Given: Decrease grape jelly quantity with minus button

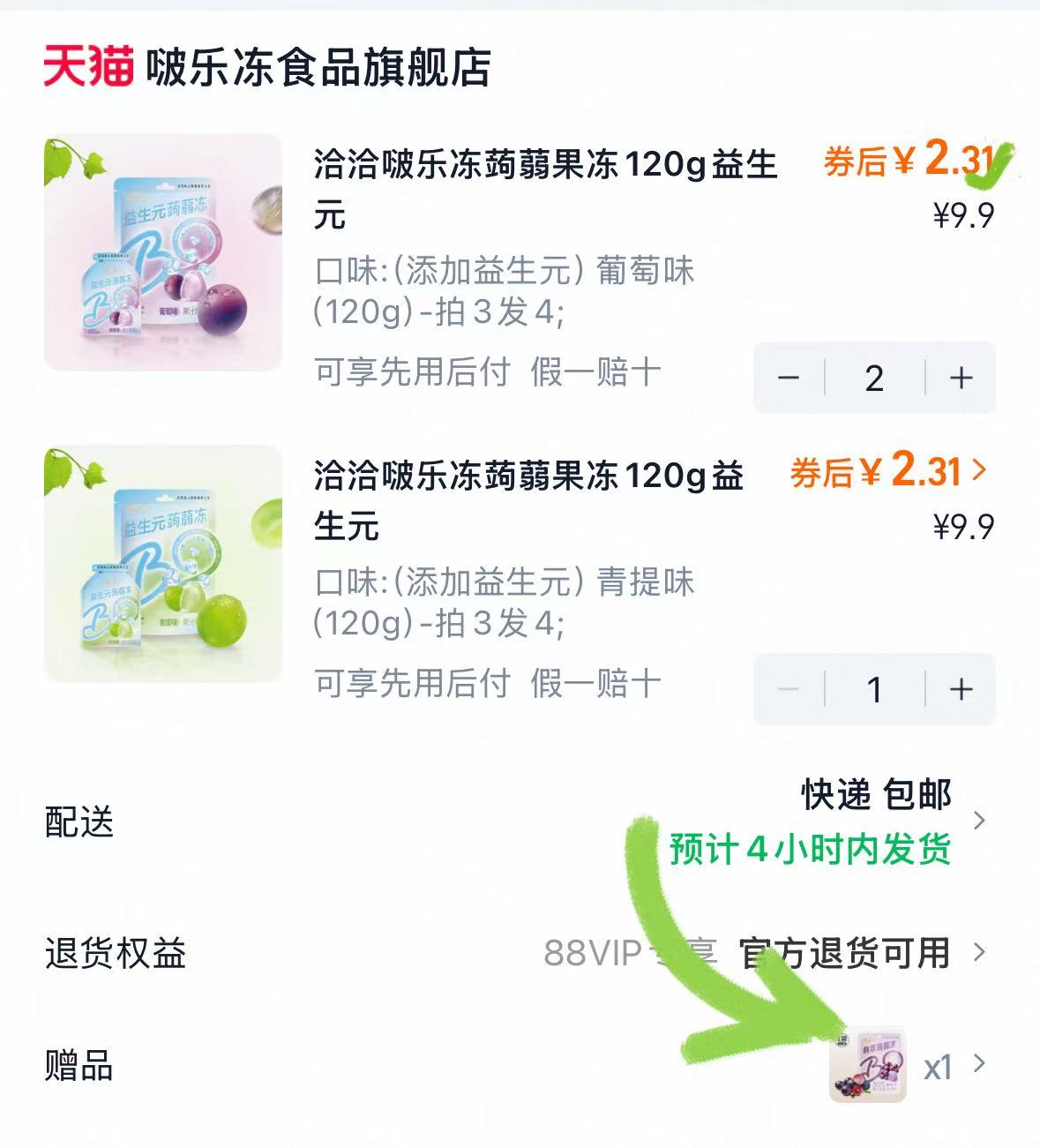Looking at the screenshot, I should (789, 378).
